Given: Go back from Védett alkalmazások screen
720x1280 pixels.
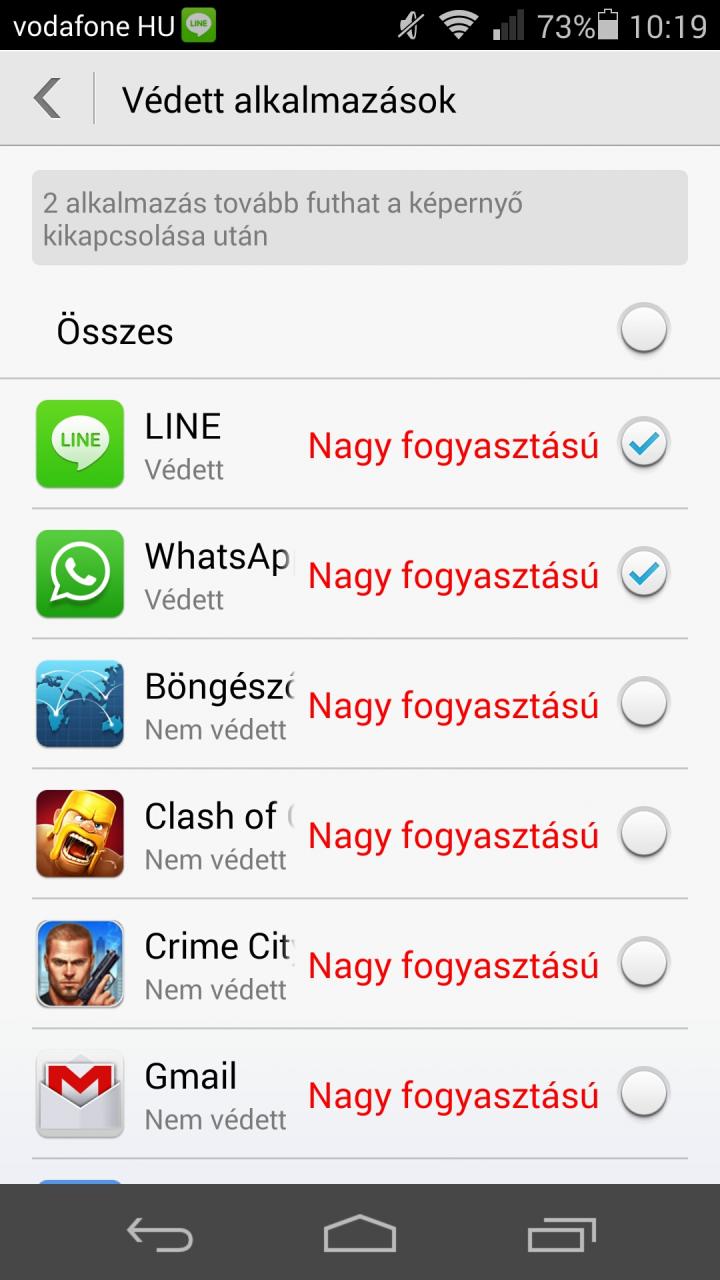Looking at the screenshot, I should pos(47,99).
